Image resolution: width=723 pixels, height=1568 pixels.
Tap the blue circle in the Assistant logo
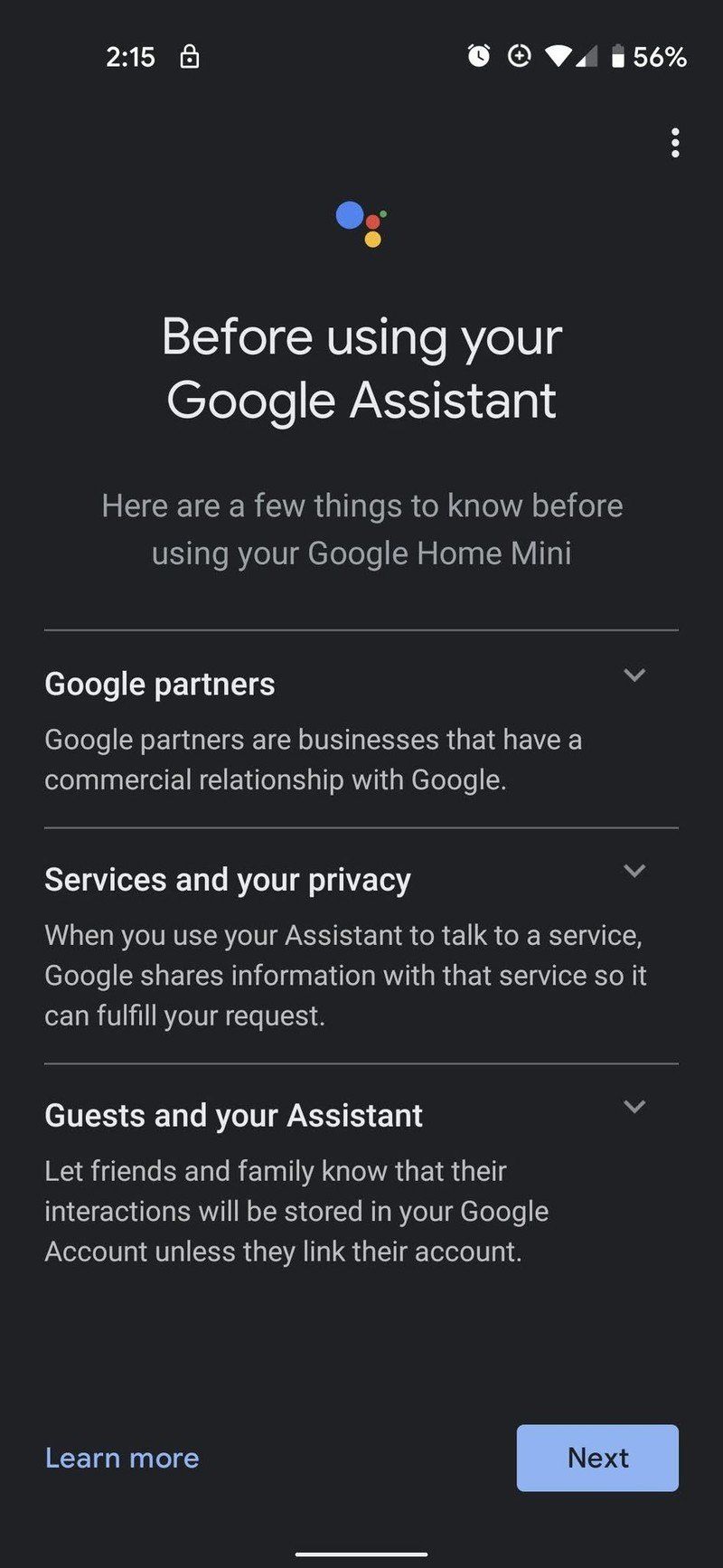pos(348,215)
